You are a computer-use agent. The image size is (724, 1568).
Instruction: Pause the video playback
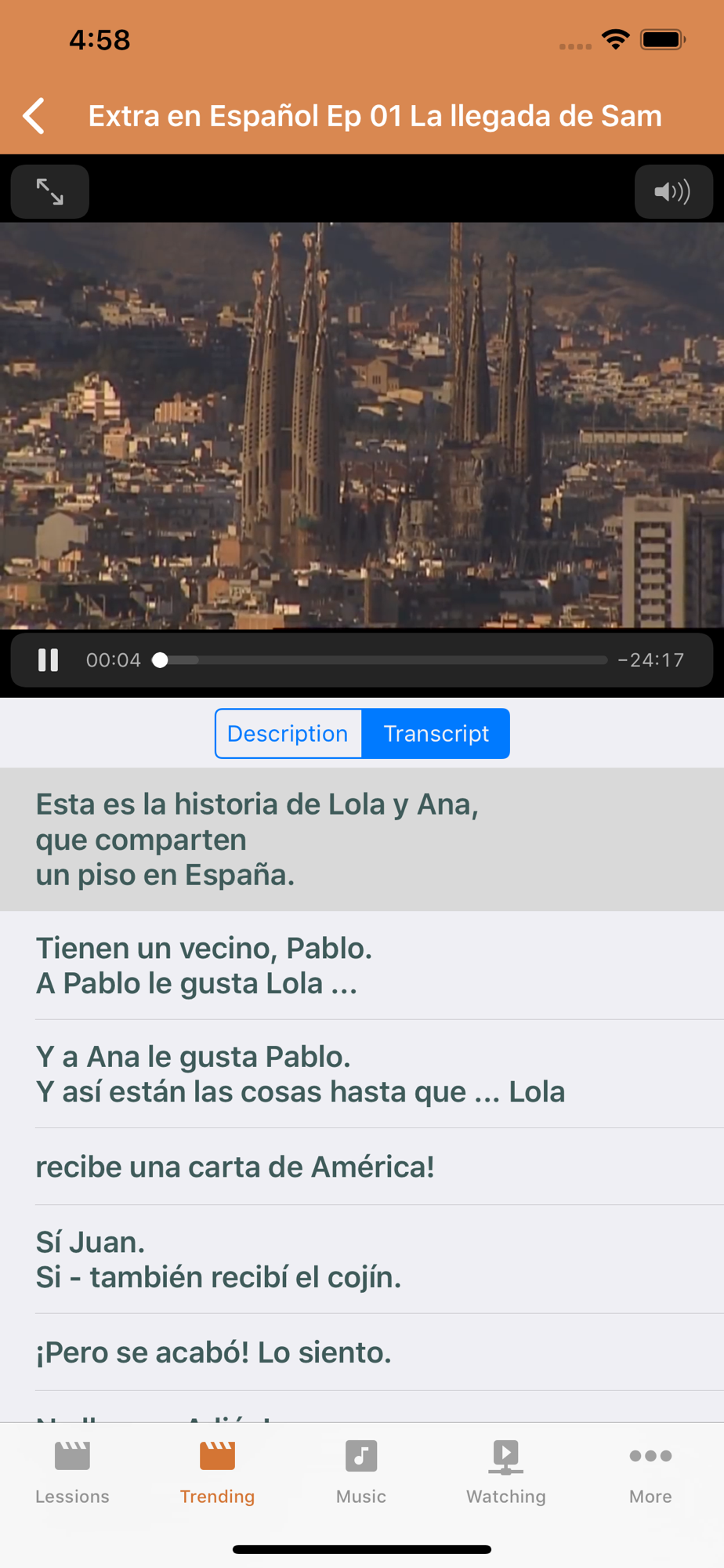48,660
